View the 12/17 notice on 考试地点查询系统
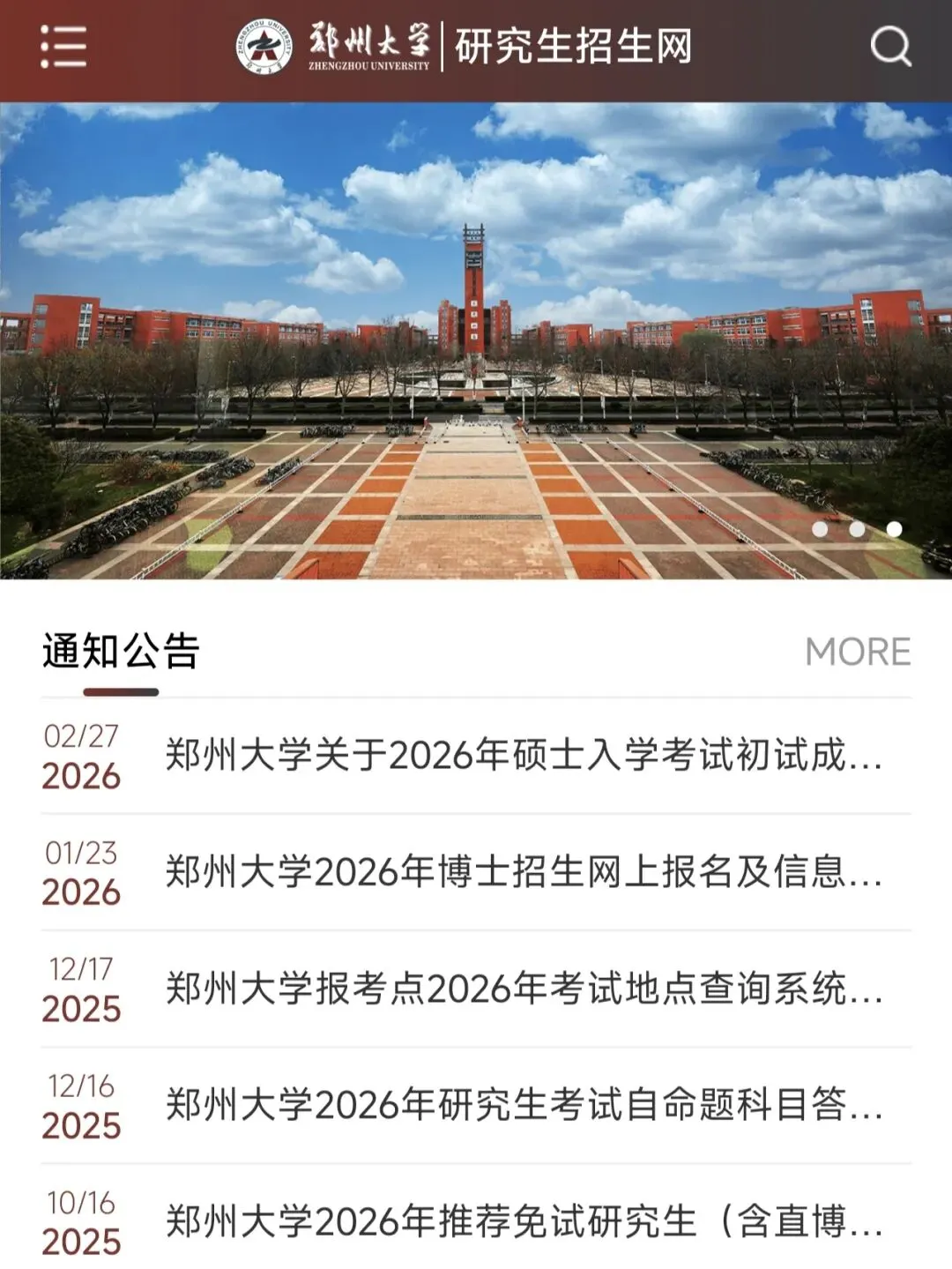Viewport: 952px width, 1269px height. tap(524, 989)
